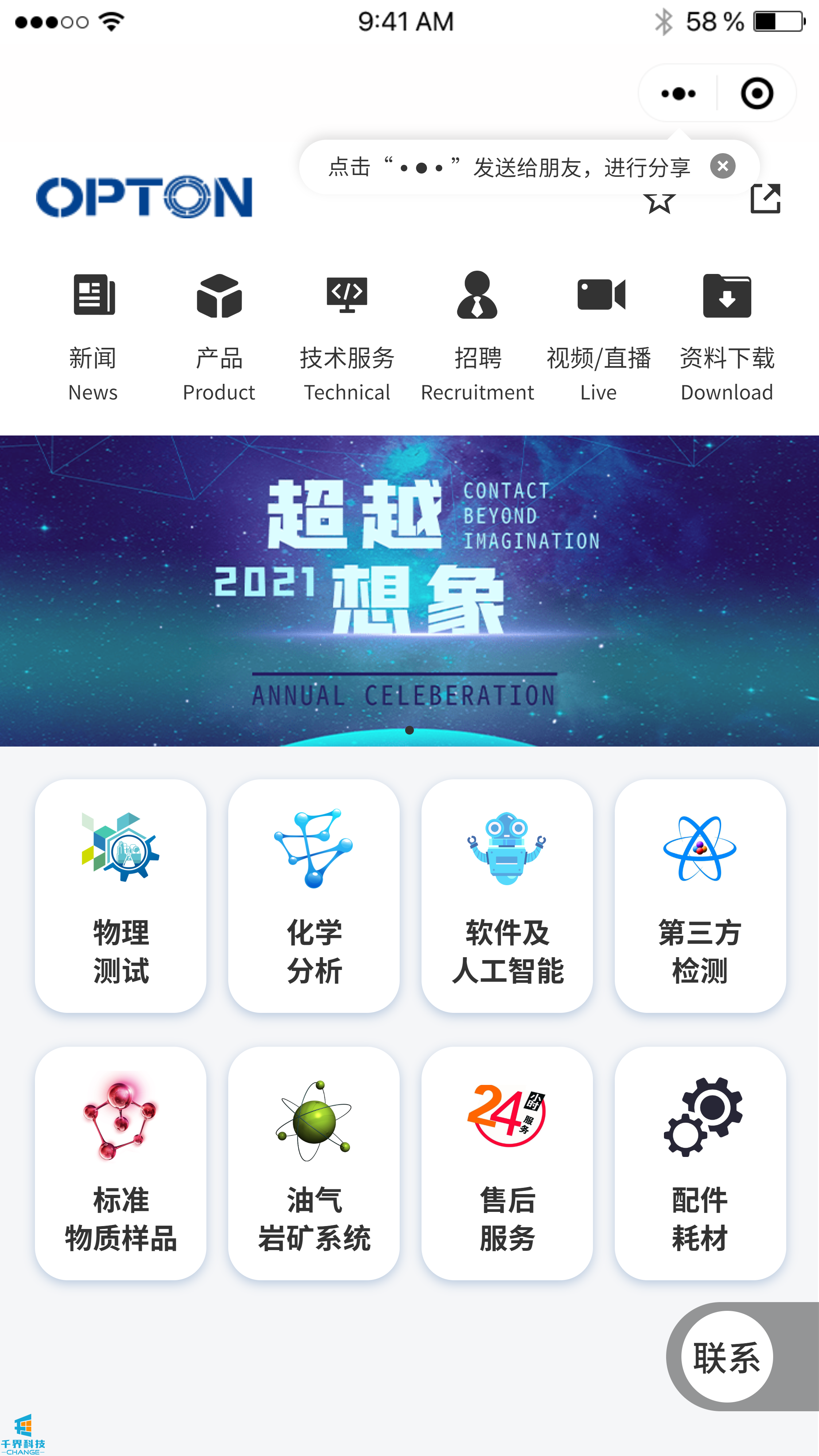Image resolution: width=819 pixels, height=1456 pixels.
Task: Dismiss the share tip bubble
Action: point(722,166)
